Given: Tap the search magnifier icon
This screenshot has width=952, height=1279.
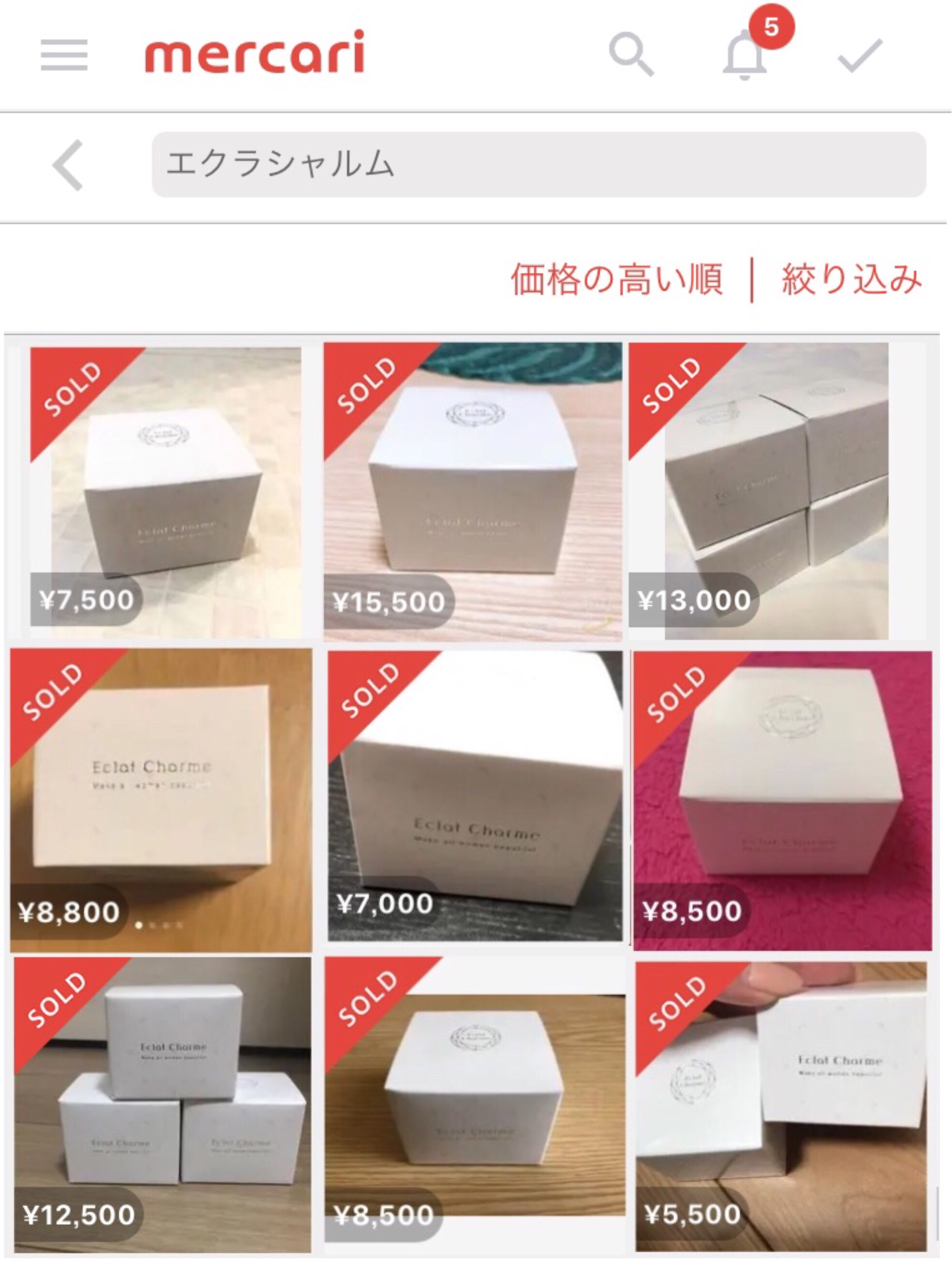Looking at the screenshot, I should pyautogui.click(x=631, y=55).
